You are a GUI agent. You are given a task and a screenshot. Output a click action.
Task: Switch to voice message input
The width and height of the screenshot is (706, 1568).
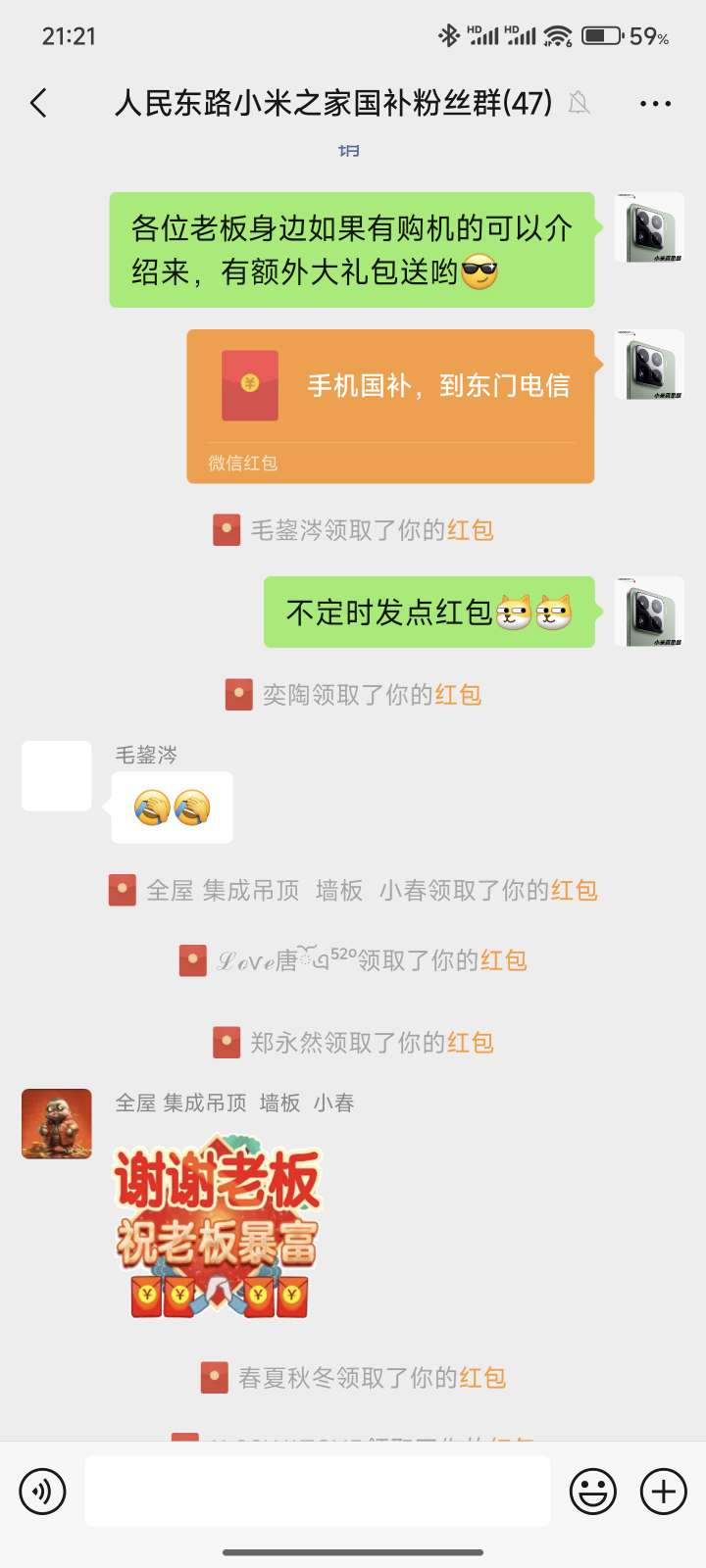click(x=42, y=1492)
